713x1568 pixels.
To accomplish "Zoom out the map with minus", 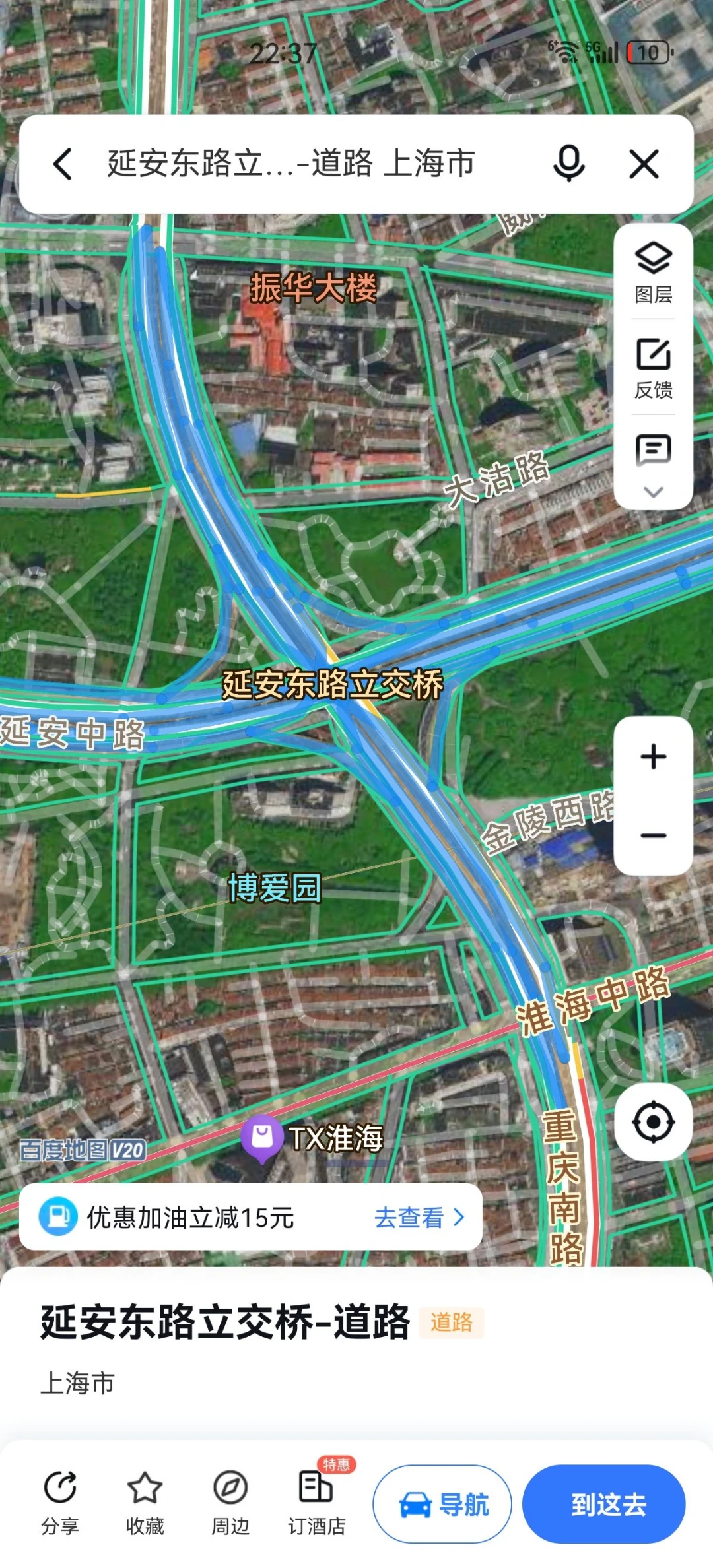I will [653, 835].
